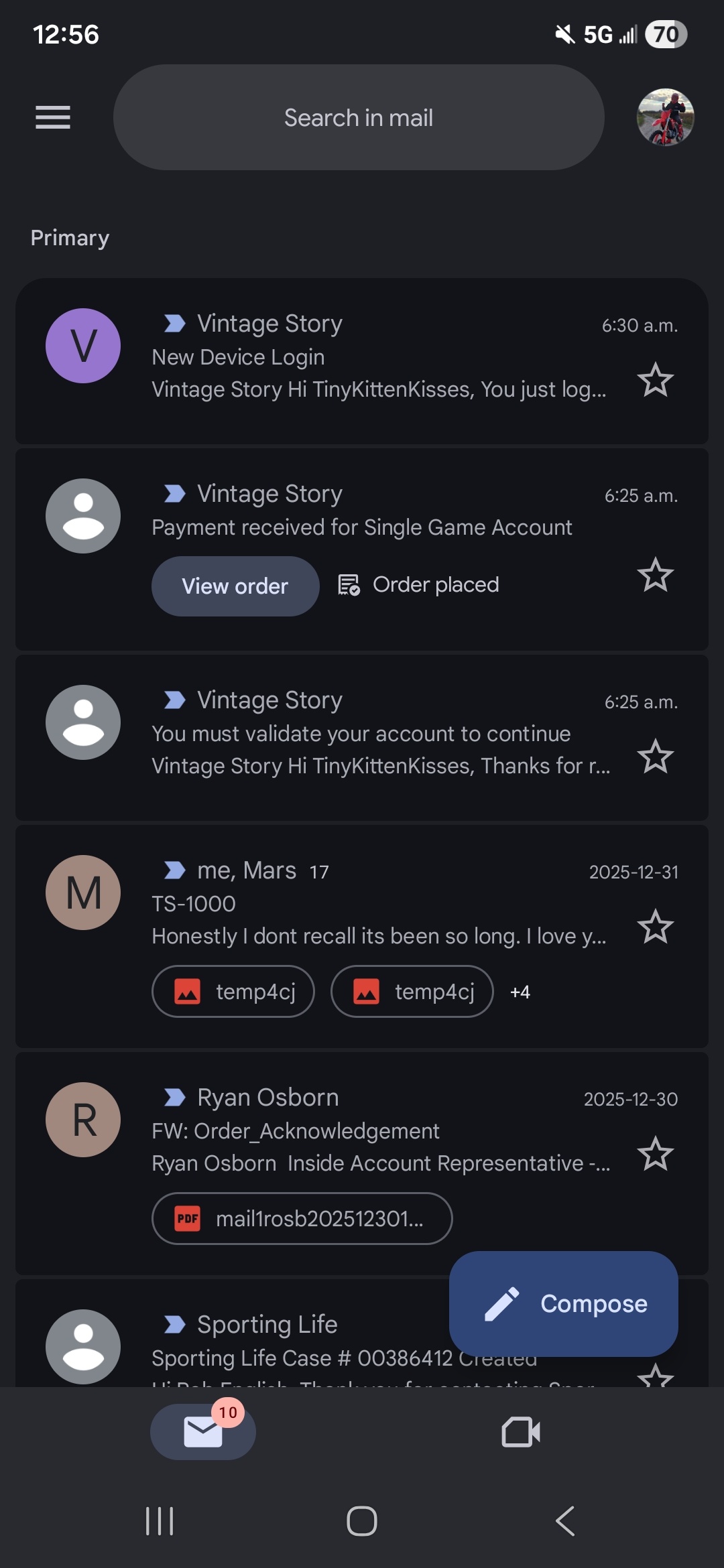Tap the Search in mail field

[359, 117]
